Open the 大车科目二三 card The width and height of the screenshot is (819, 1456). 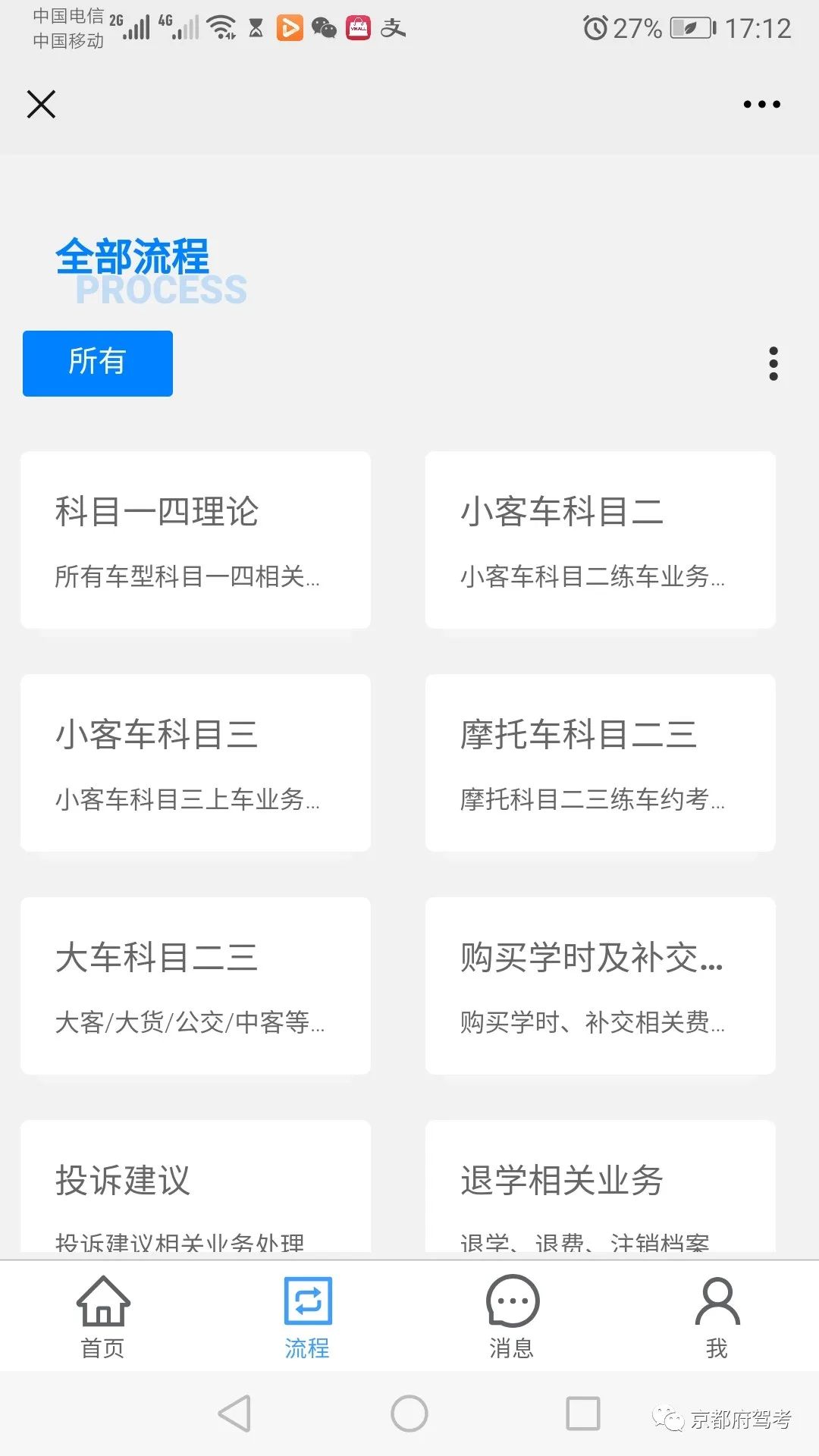click(196, 986)
